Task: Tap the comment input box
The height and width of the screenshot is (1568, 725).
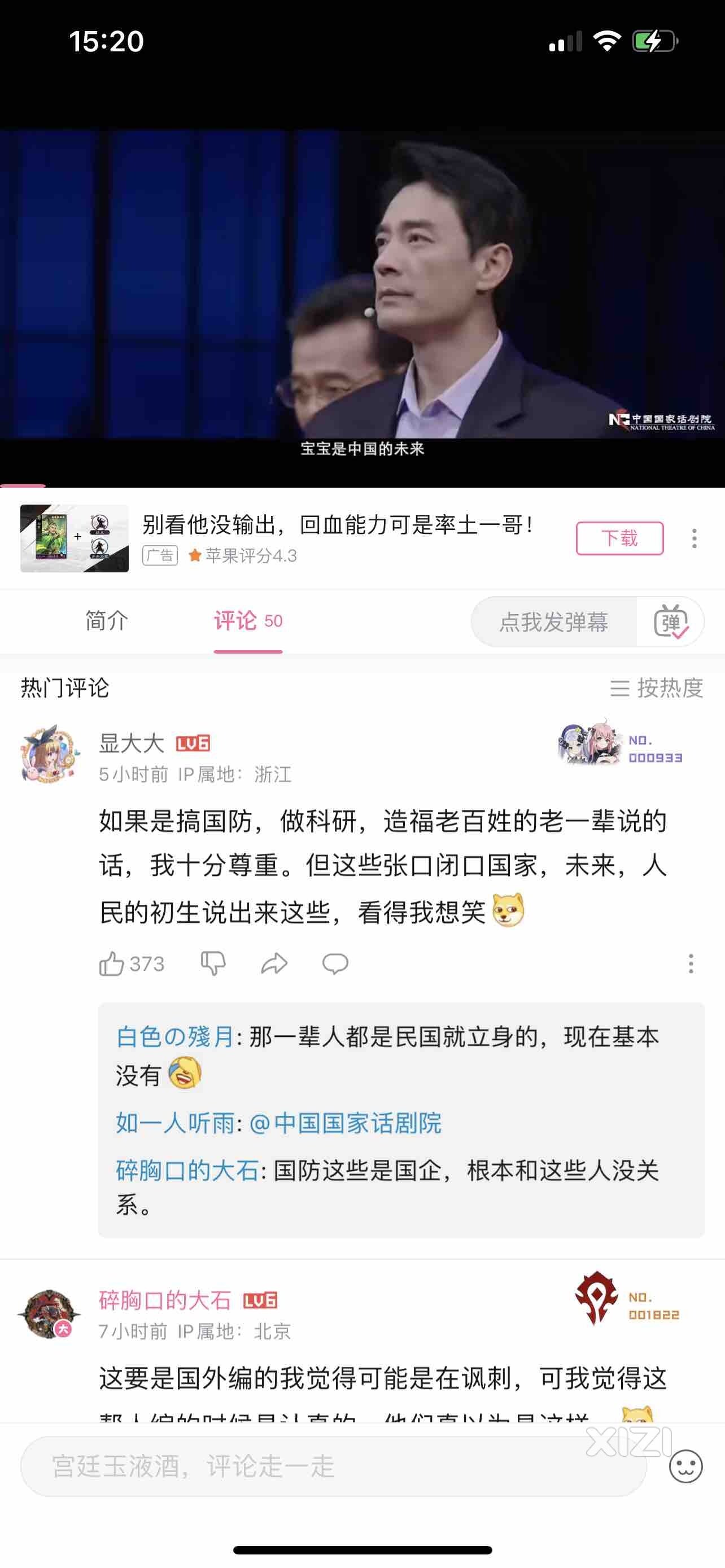Action: (x=333, y=1466)
